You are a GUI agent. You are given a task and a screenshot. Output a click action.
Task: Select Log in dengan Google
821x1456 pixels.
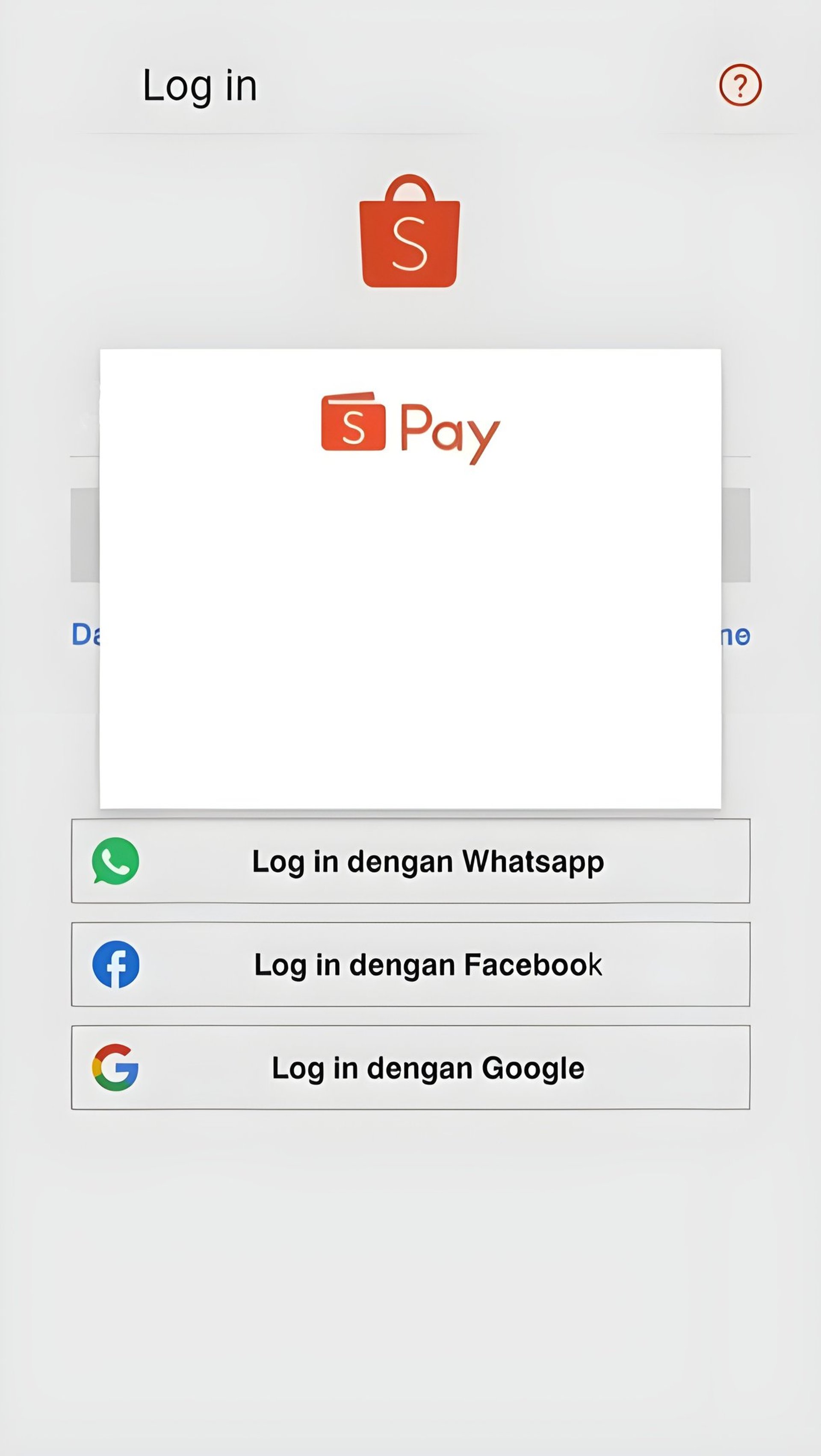coord(410,1067)
